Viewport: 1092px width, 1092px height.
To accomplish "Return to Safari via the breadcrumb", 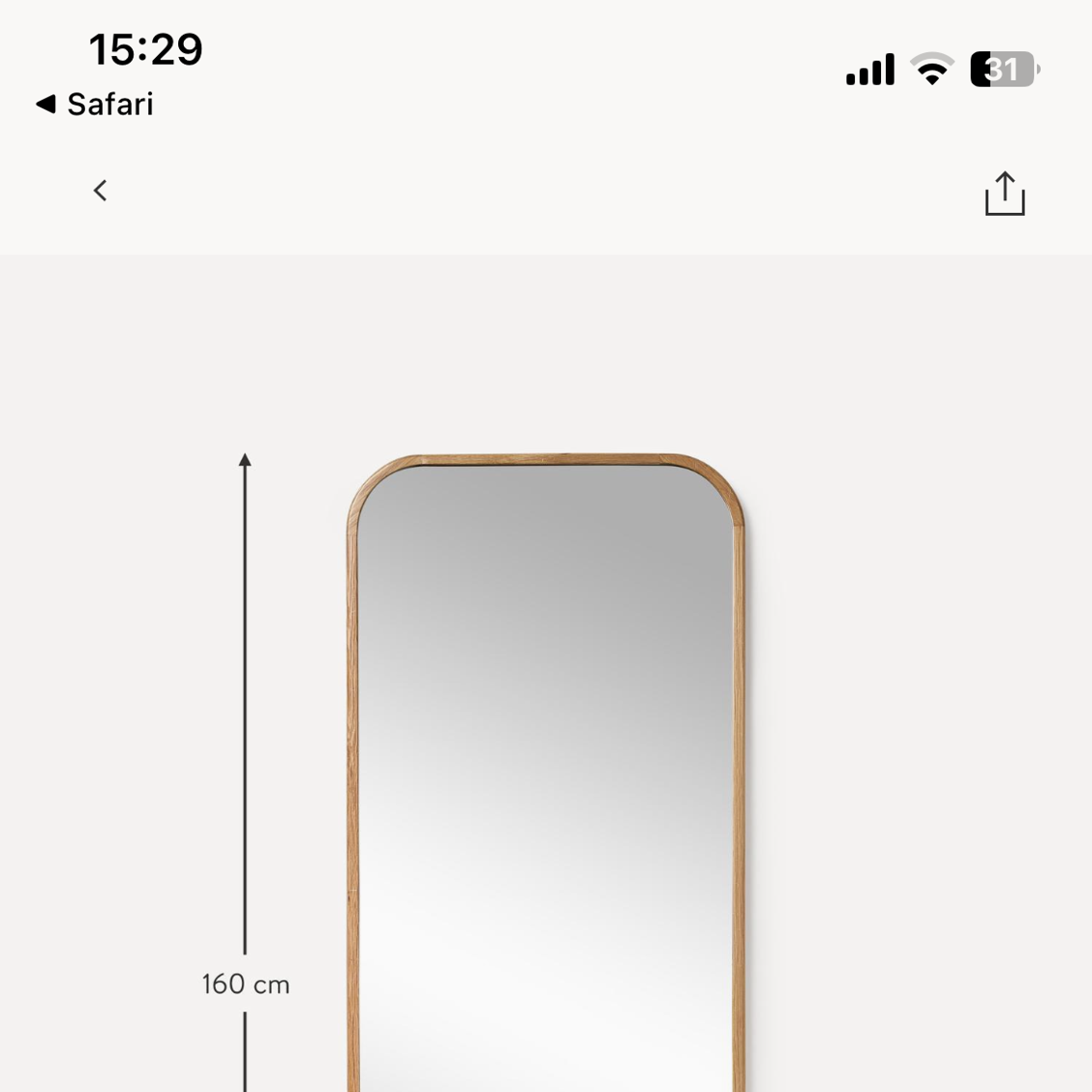I will [95, 105].
